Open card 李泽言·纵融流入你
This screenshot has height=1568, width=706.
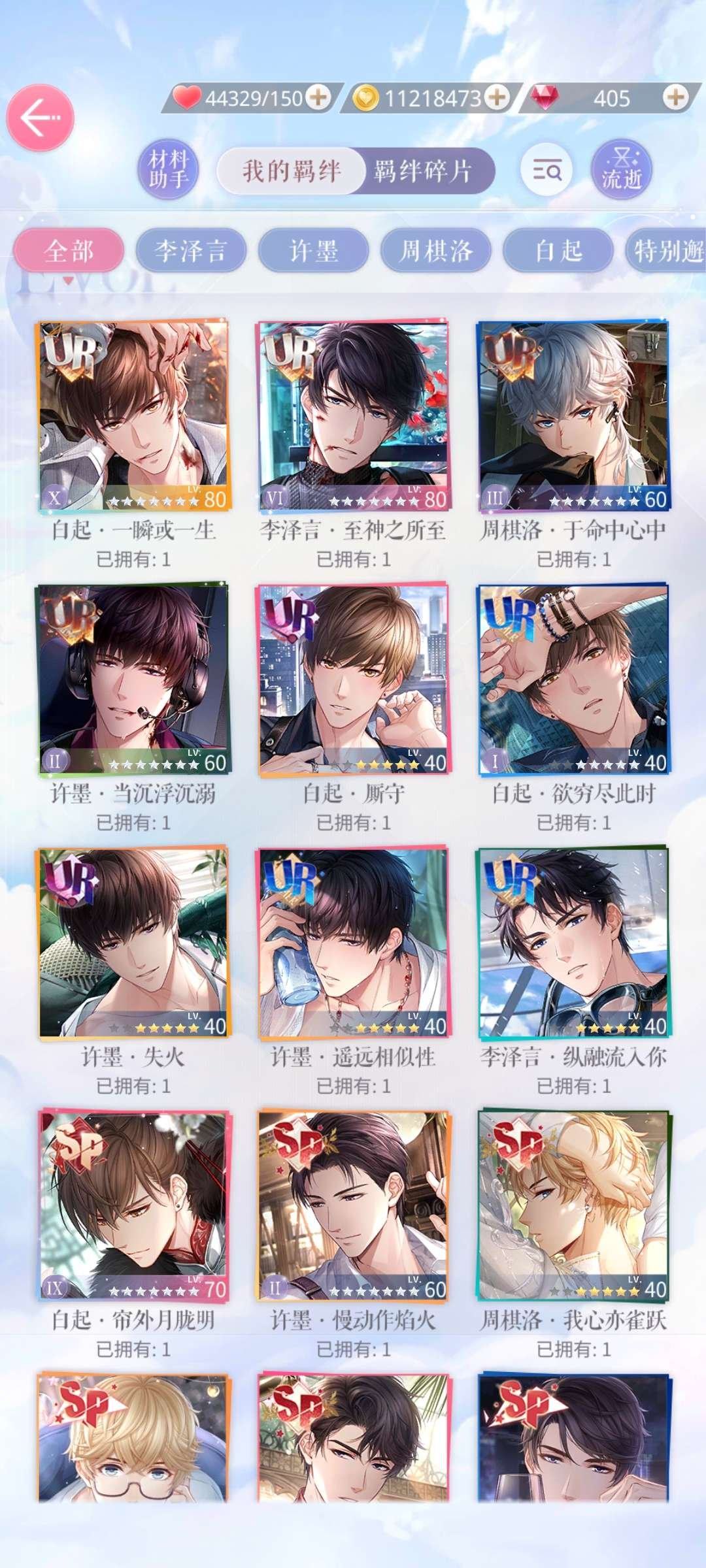573,943
